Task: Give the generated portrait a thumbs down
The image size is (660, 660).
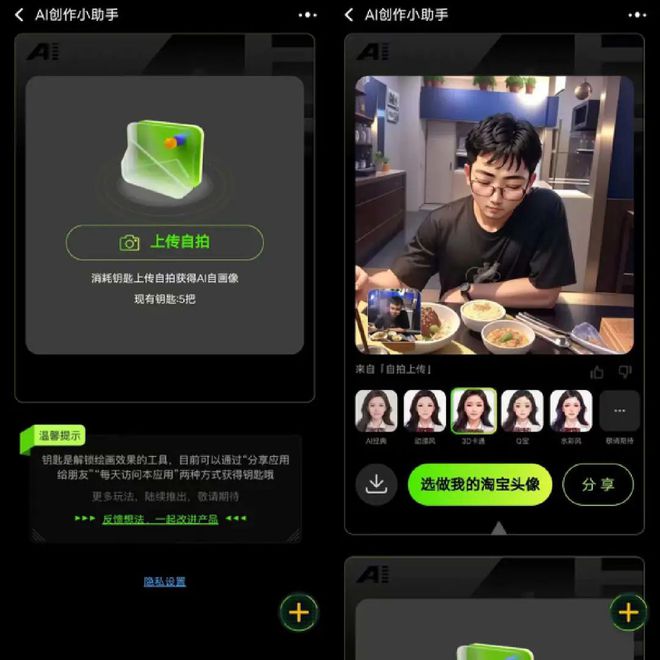Action: click(x=625, y=372)
